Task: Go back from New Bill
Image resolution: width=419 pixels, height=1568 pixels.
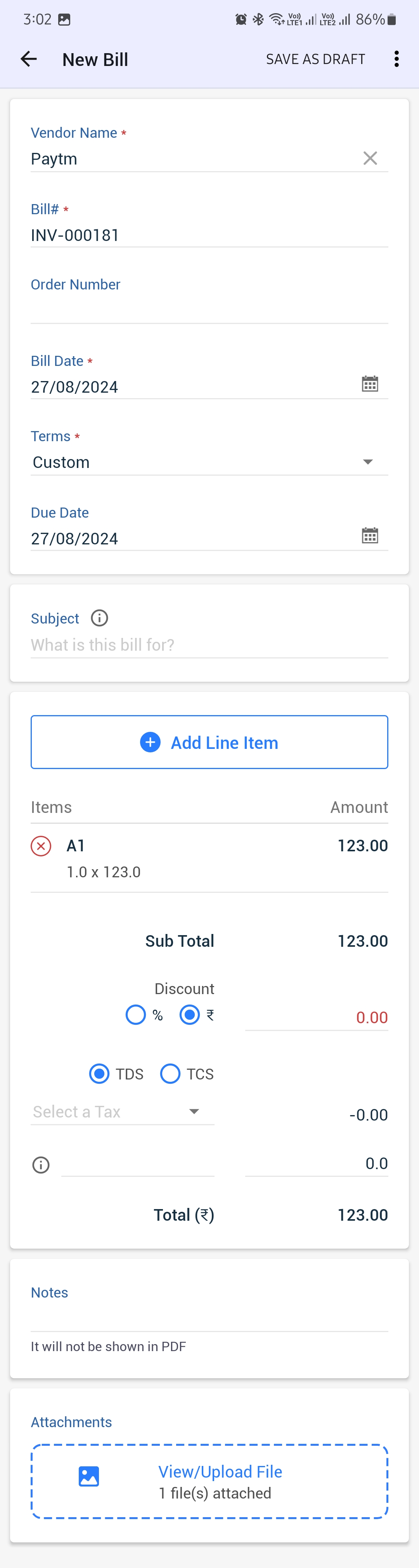Action: pos(29,59)
